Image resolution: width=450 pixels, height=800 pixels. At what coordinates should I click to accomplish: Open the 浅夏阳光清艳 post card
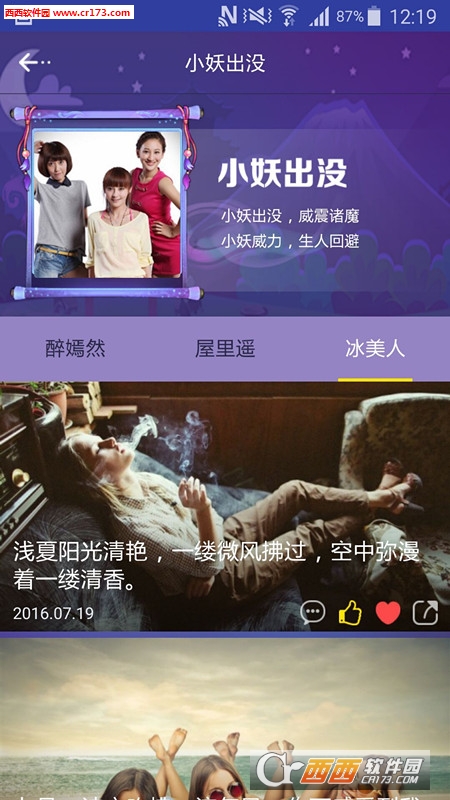point(225,506)
